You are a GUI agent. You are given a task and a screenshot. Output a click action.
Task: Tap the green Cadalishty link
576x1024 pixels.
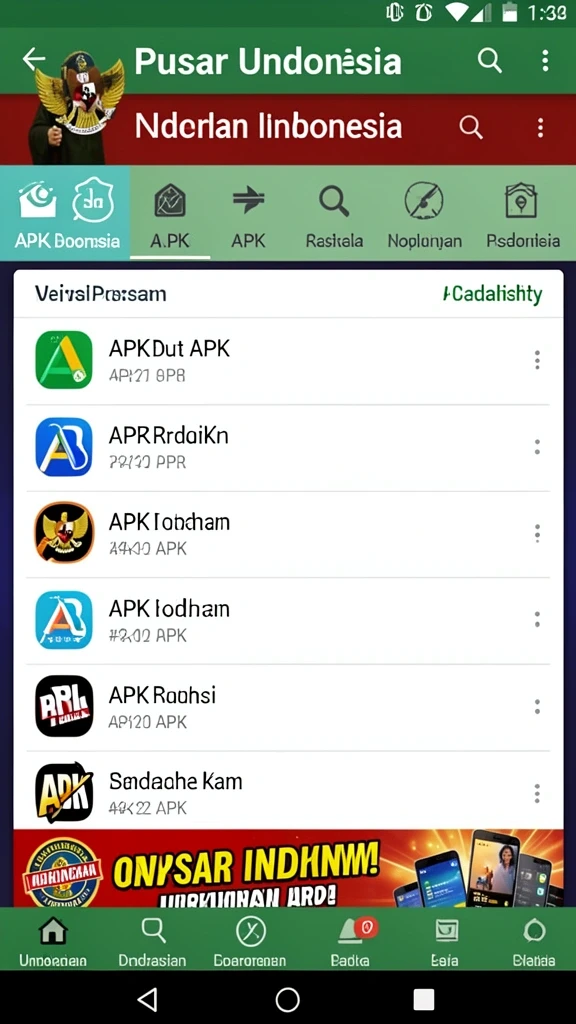492,294
